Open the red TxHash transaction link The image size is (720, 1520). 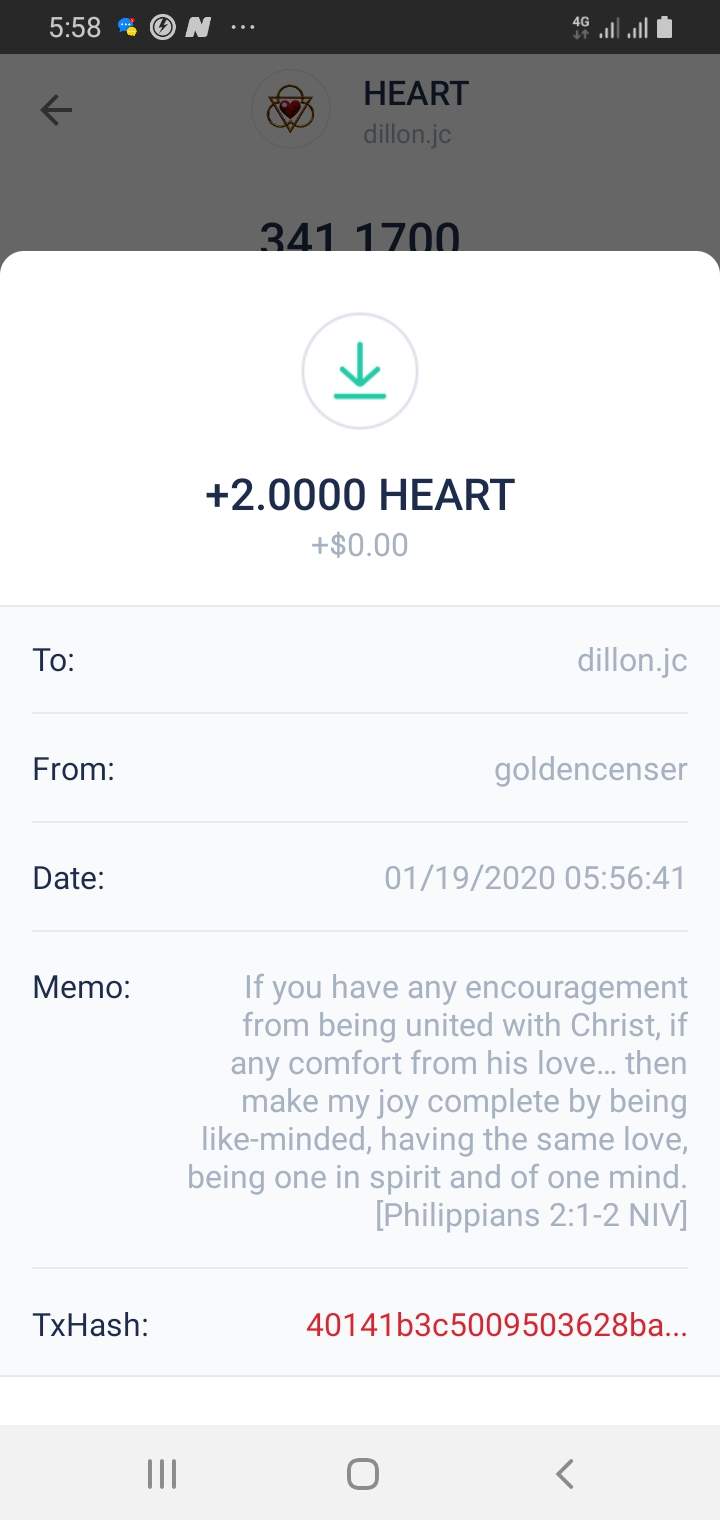tap(496, 1325)
